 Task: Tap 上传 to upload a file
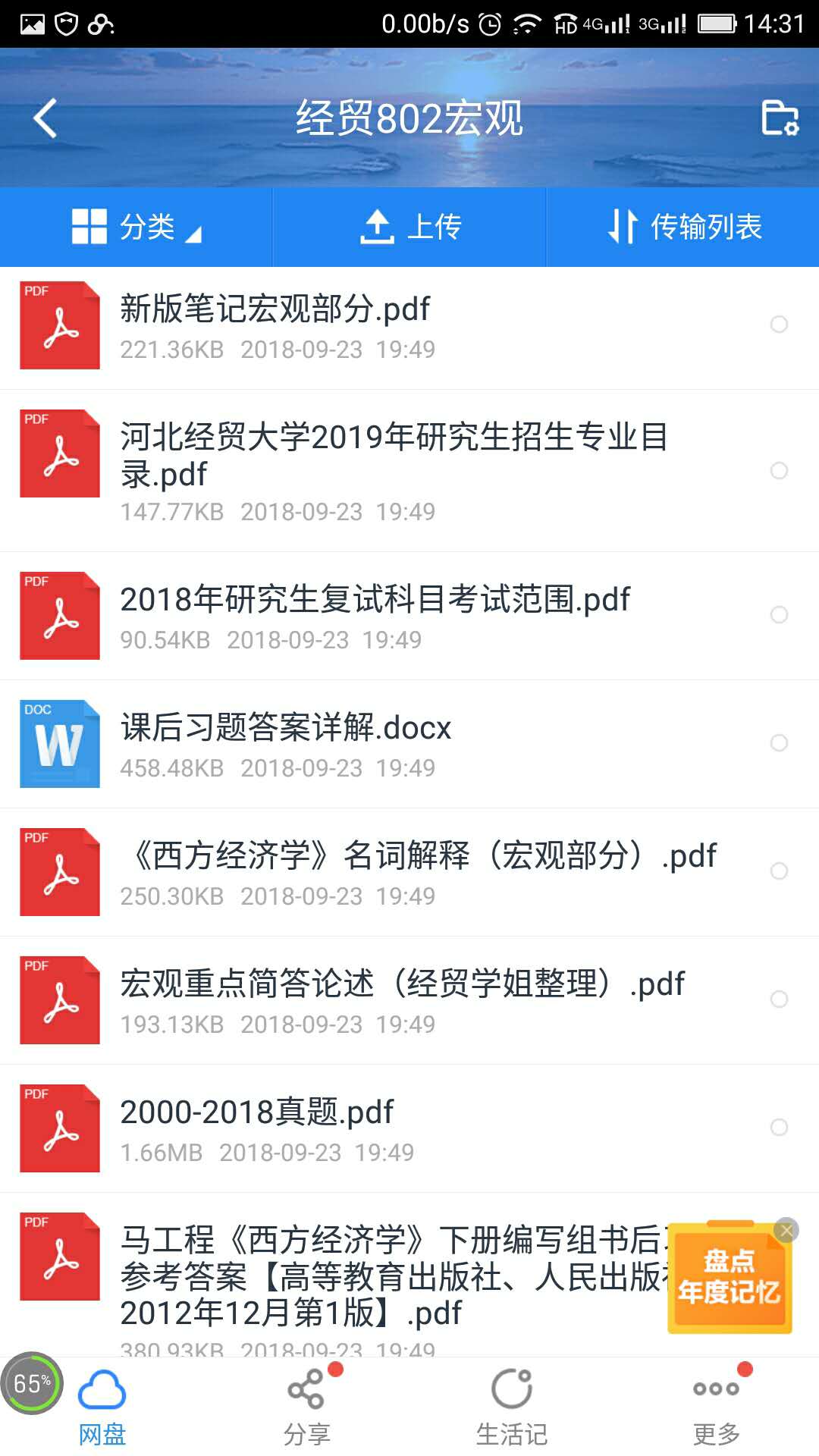tap(409, 227)
